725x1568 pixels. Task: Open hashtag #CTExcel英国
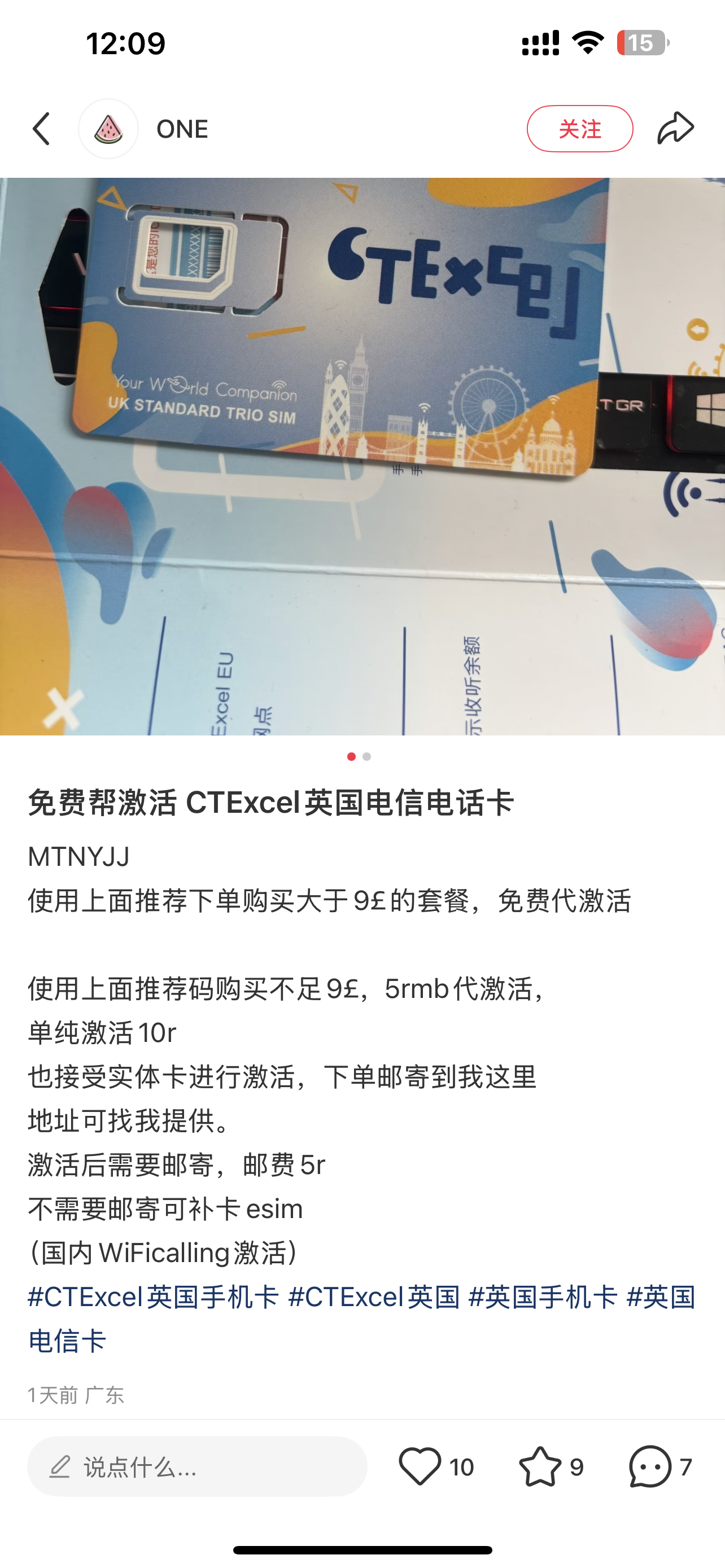374,1297
